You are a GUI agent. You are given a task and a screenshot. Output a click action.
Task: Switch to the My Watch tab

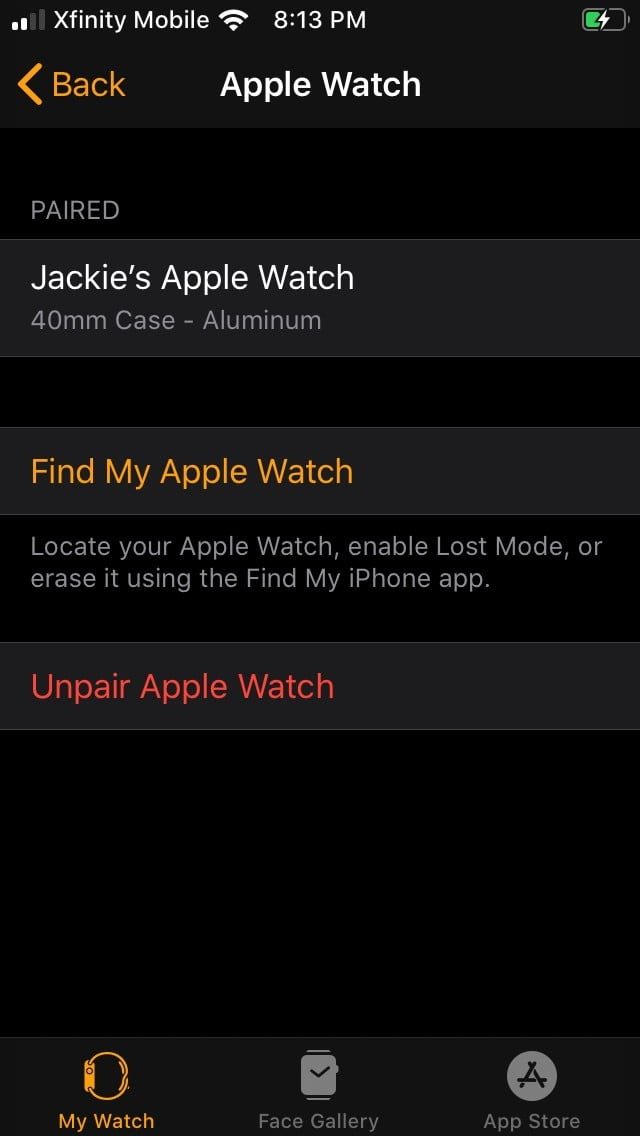tap(106, 1089)
